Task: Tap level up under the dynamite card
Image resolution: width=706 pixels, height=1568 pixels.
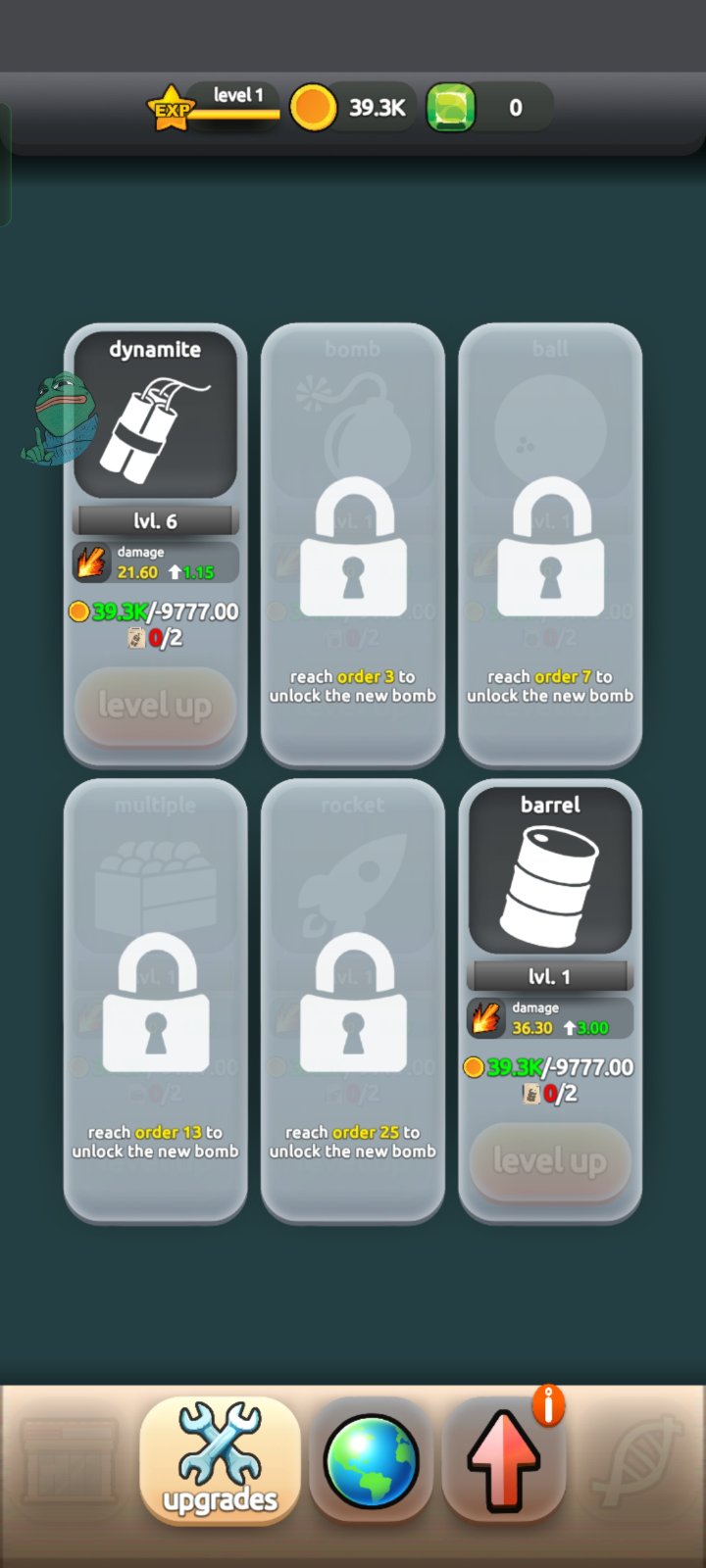Action: coord(155,705)
